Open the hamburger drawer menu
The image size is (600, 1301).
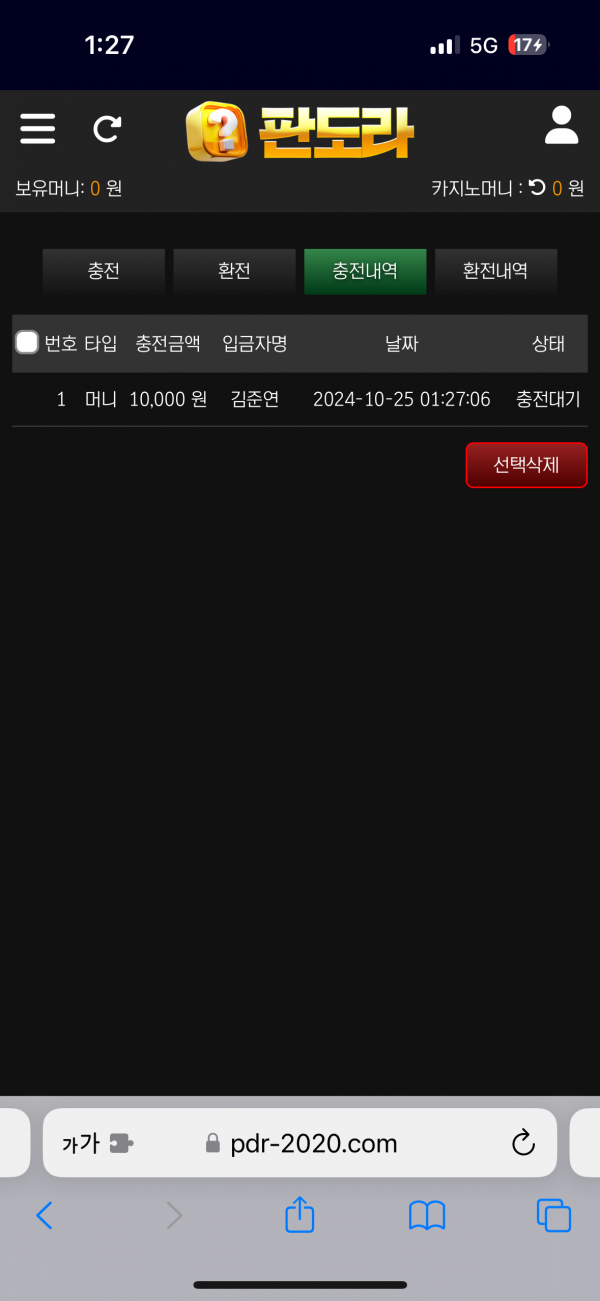pos(38,128)
